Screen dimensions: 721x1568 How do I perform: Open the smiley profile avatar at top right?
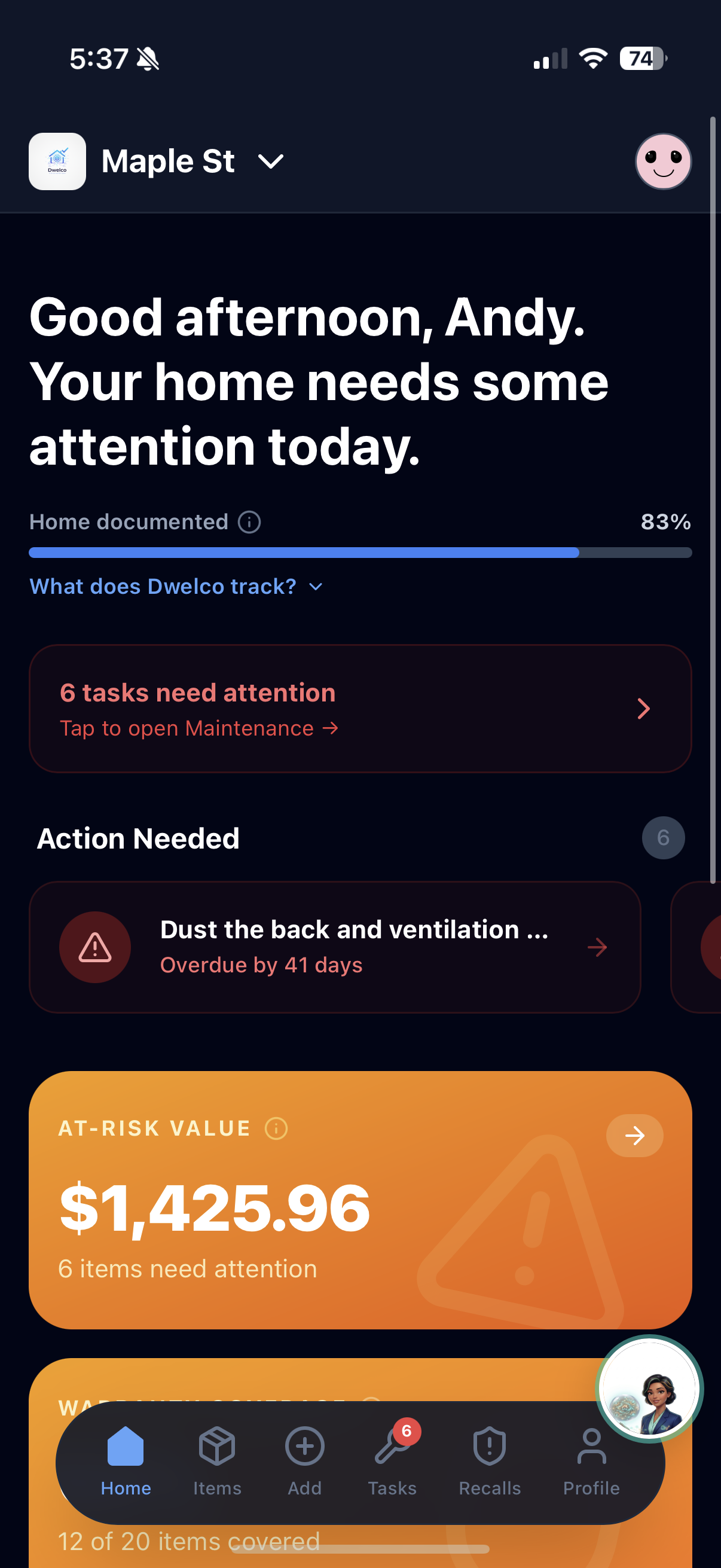pyautogui.click(x=662, y=161)
